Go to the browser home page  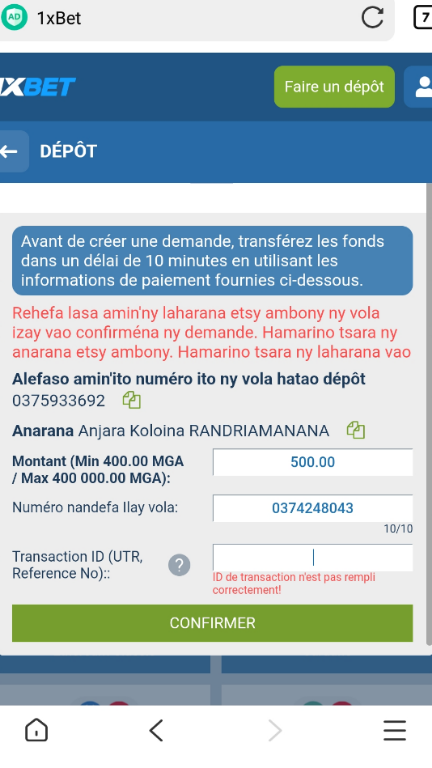(36, 731)
